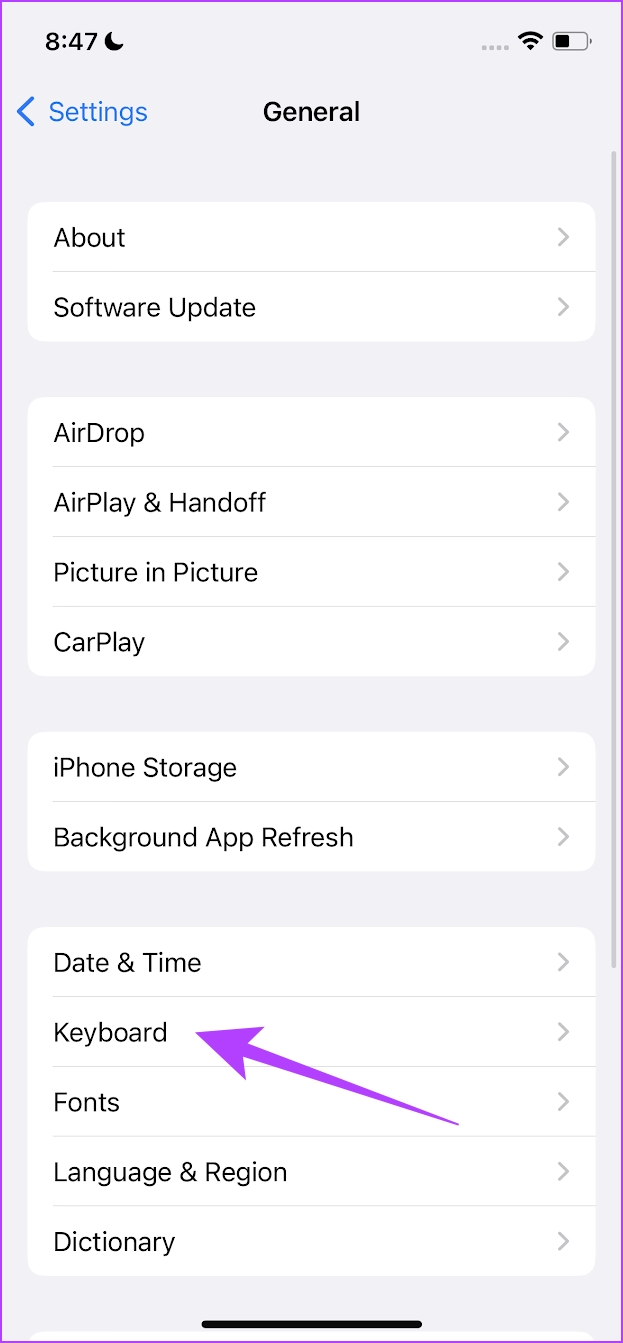Select the Keyboard row

[x=311, y=1032]
